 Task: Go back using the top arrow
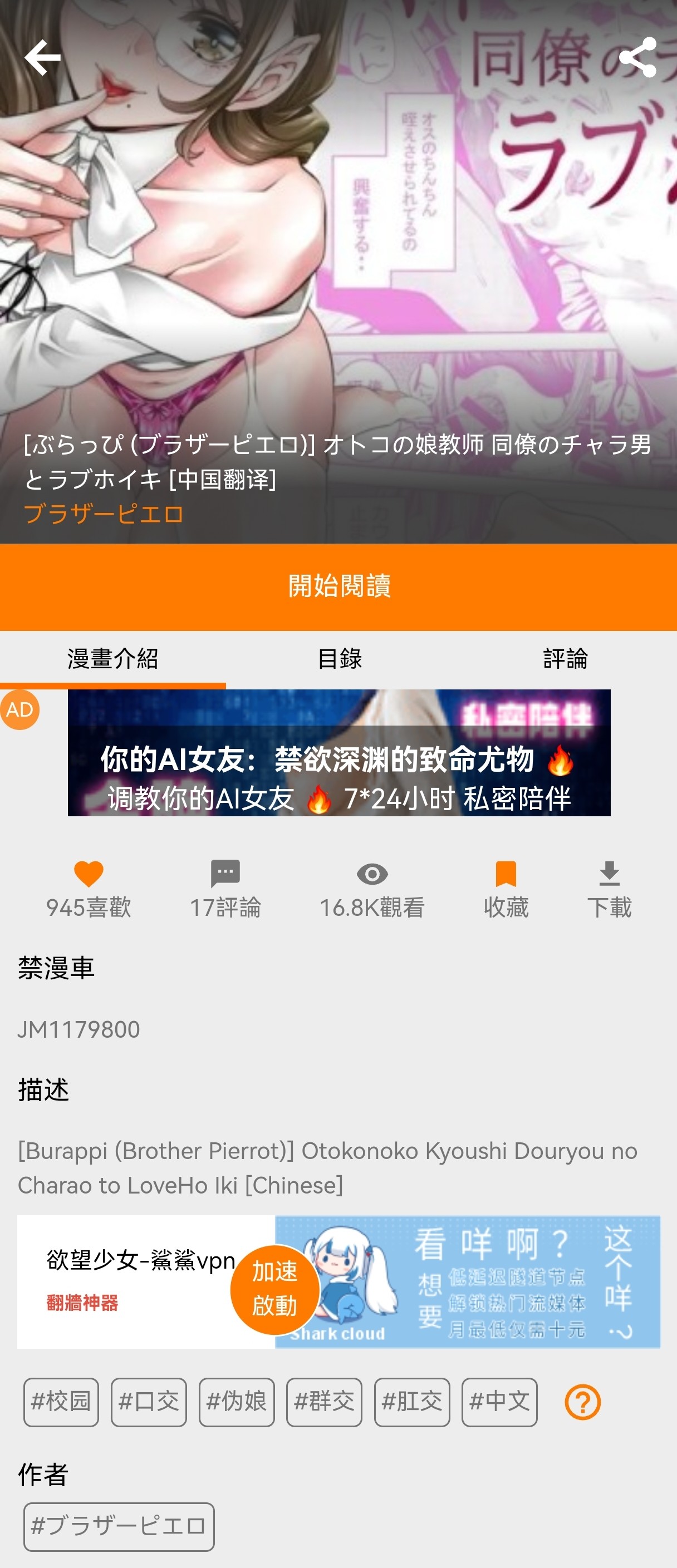43,58
